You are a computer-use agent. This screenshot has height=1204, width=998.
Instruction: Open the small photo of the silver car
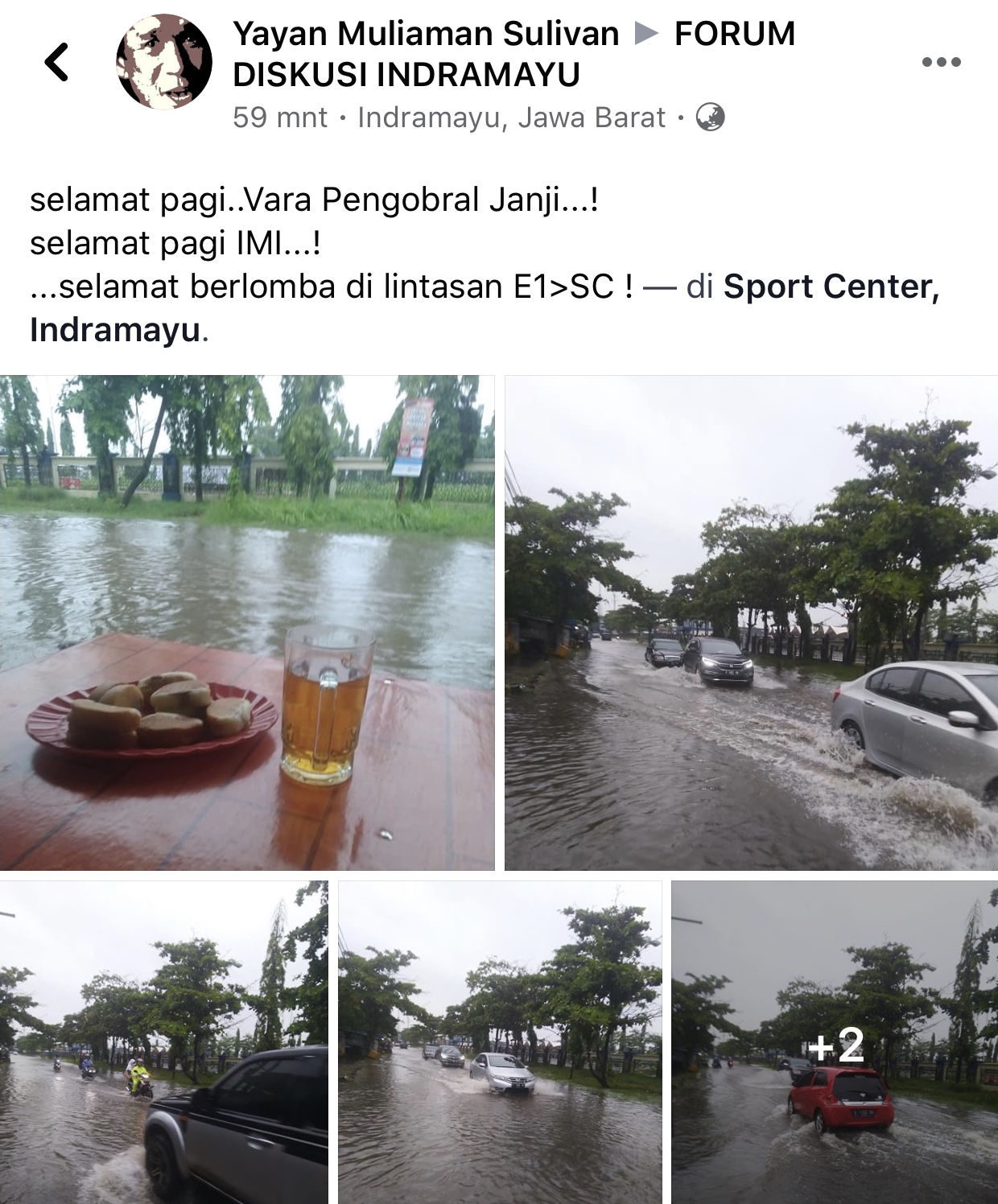click(500, 1042)
